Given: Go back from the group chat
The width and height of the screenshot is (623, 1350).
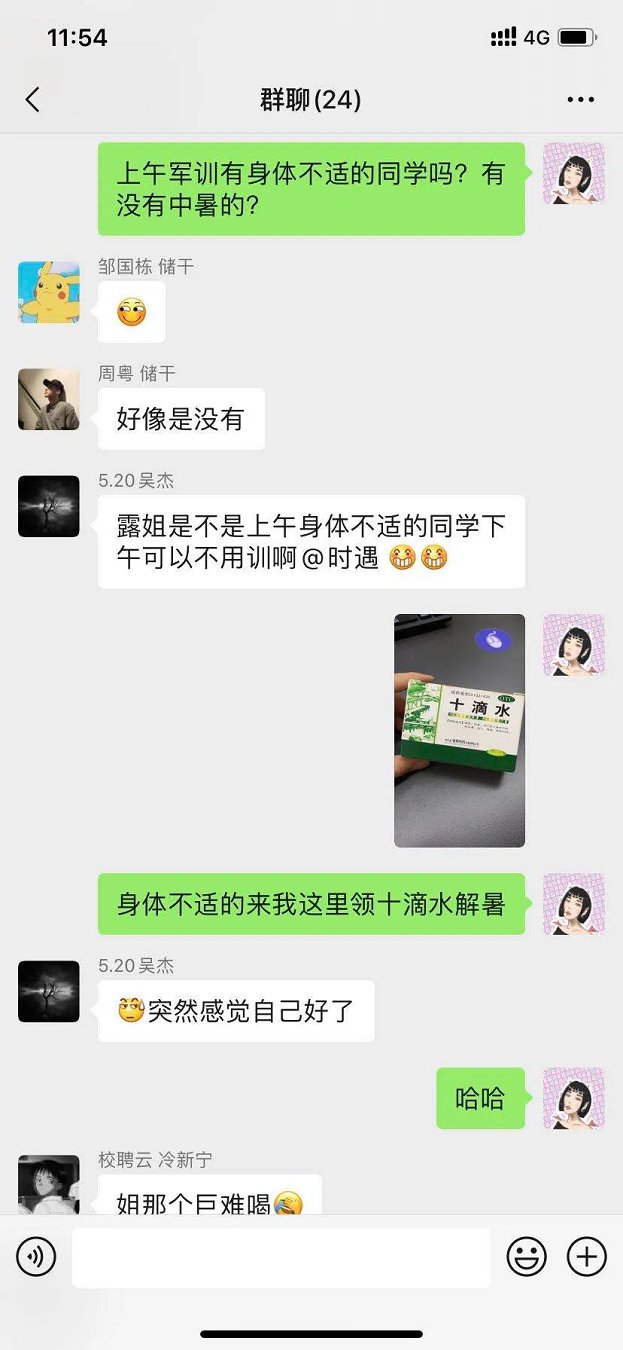Looking at the screenshot, I should click(x=33, y=99).
